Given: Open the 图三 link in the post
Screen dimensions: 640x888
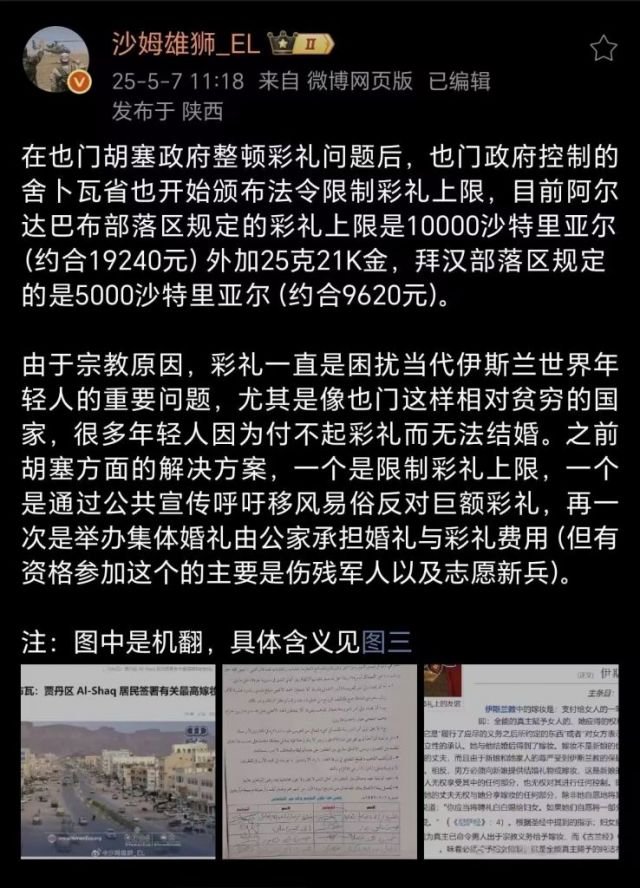Looking at the screenshot, I should click(x=386, y=641).
